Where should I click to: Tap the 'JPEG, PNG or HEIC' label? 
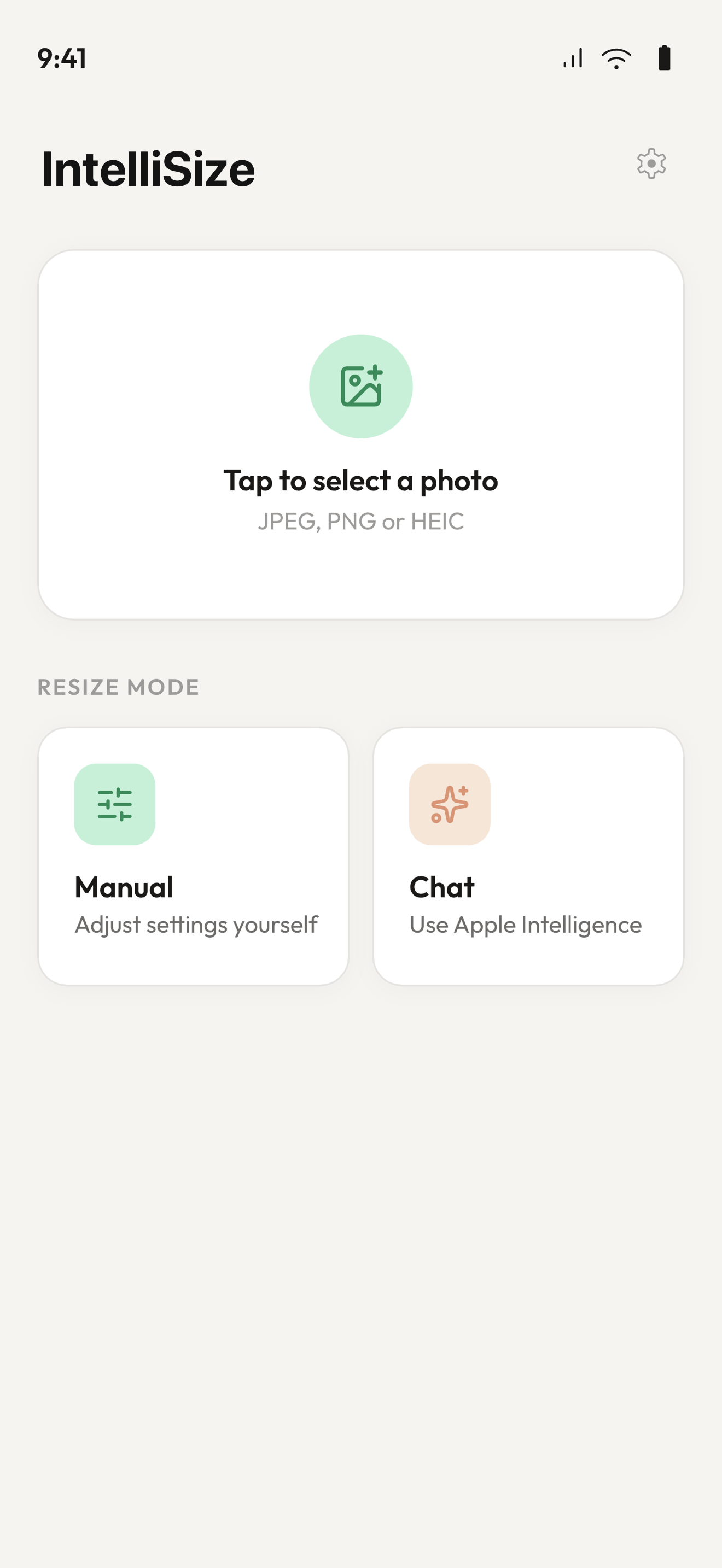point(360,521)
